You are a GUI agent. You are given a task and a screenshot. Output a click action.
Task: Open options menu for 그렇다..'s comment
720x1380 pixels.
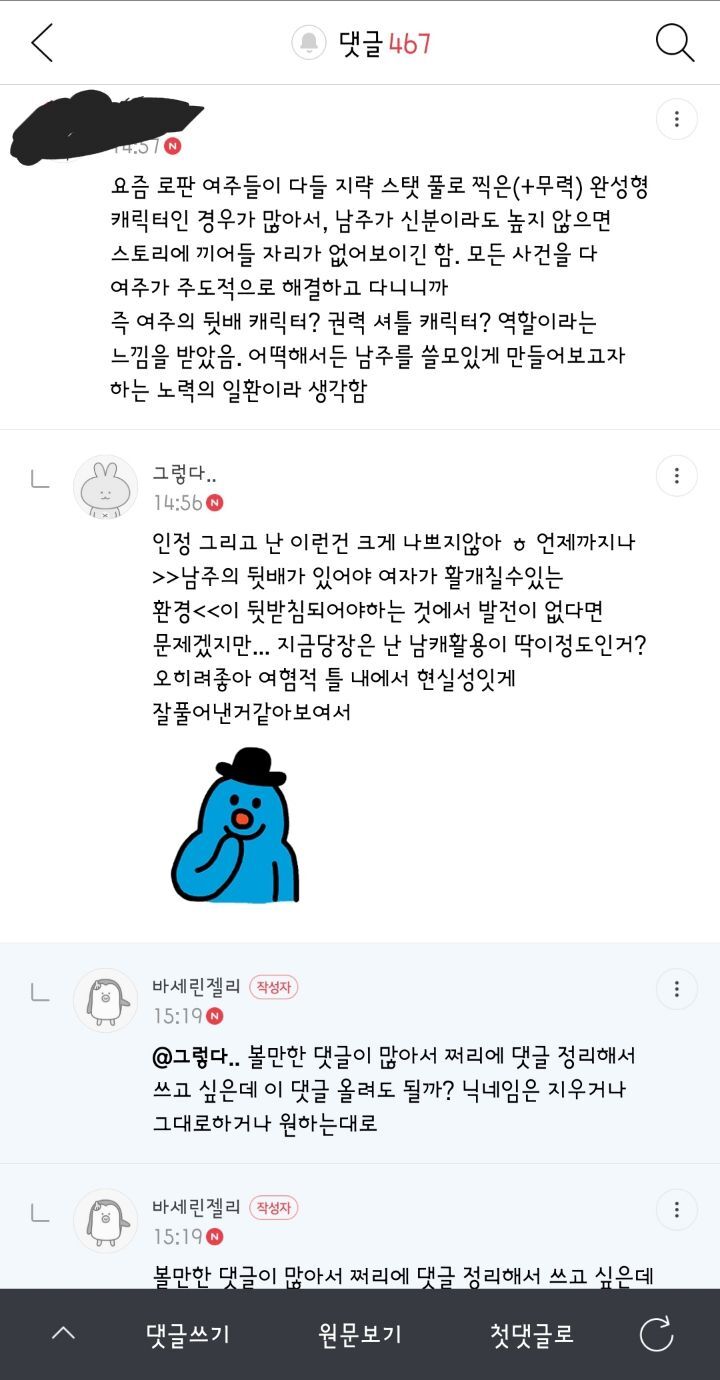pyautogui.click(x=677, y=475)
